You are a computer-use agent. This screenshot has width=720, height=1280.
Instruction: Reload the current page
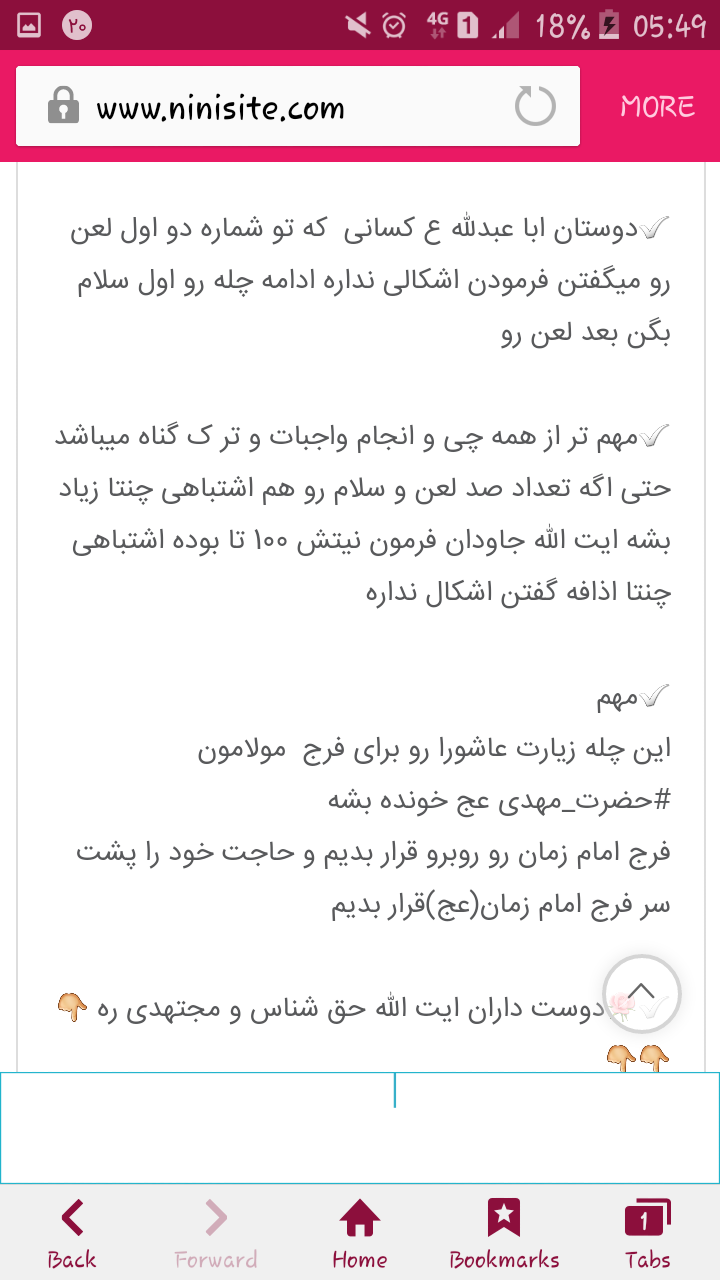pos(535,106)
